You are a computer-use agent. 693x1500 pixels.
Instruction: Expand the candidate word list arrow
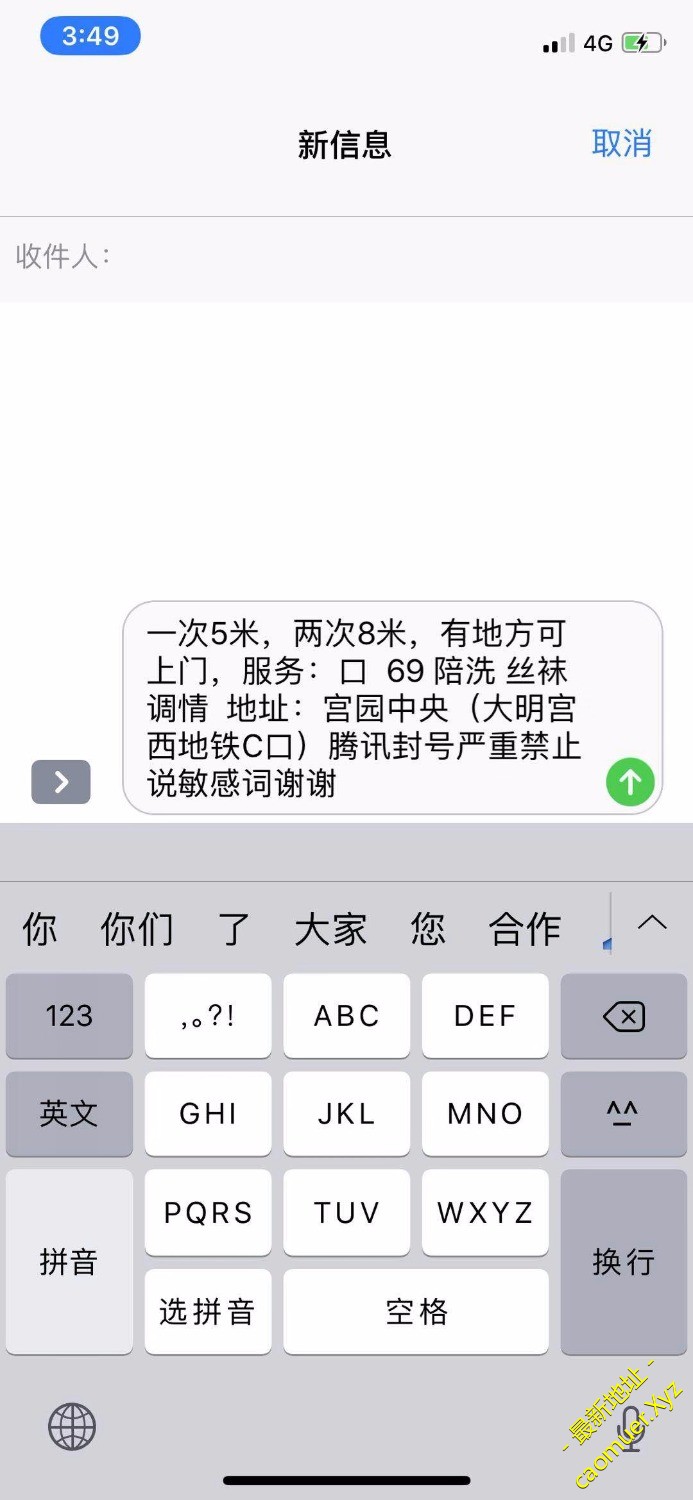click(652, 921)
